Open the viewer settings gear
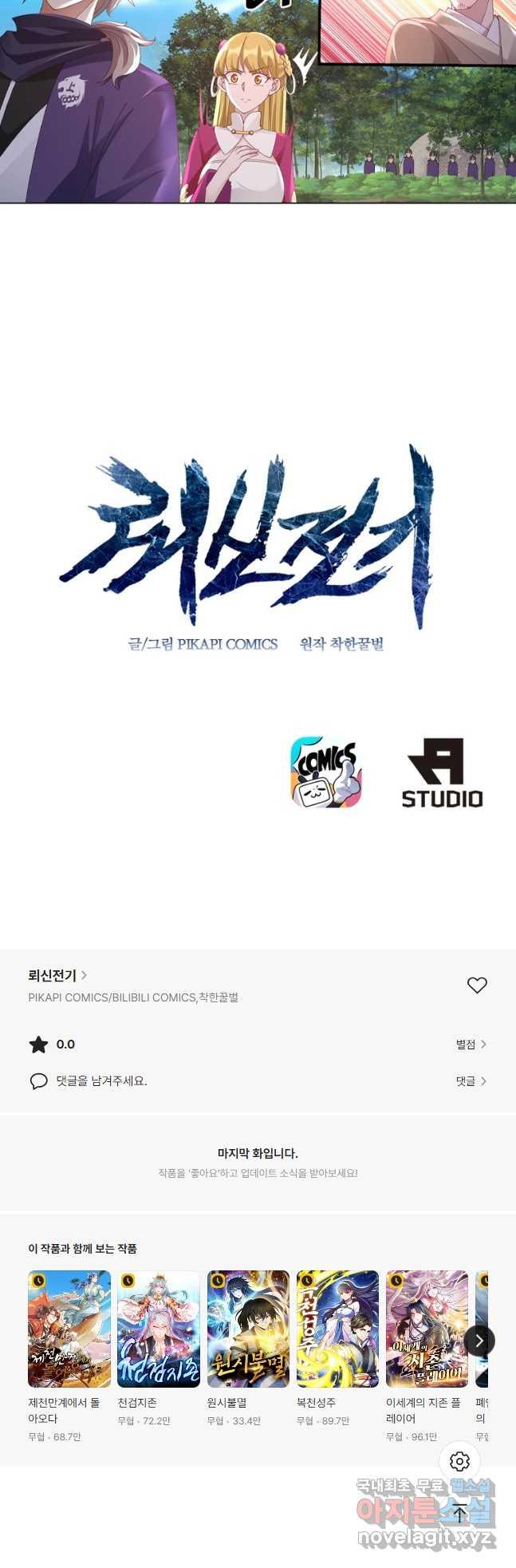This screenshot has height=1568, width=516. (460, 1462)
